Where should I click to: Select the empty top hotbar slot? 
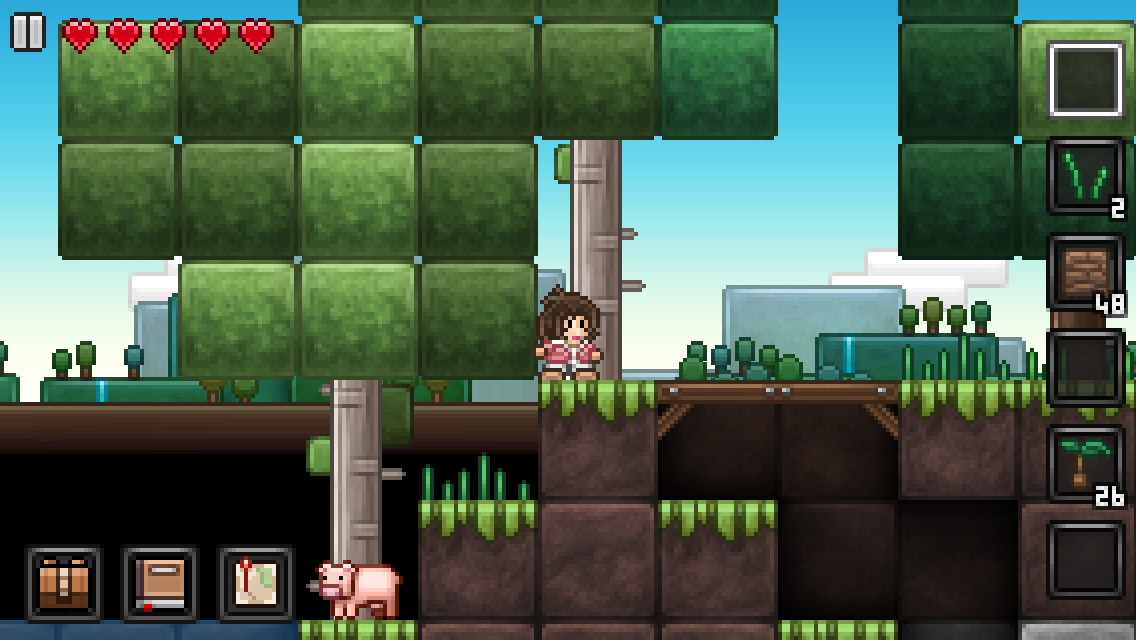(1086, 80)
